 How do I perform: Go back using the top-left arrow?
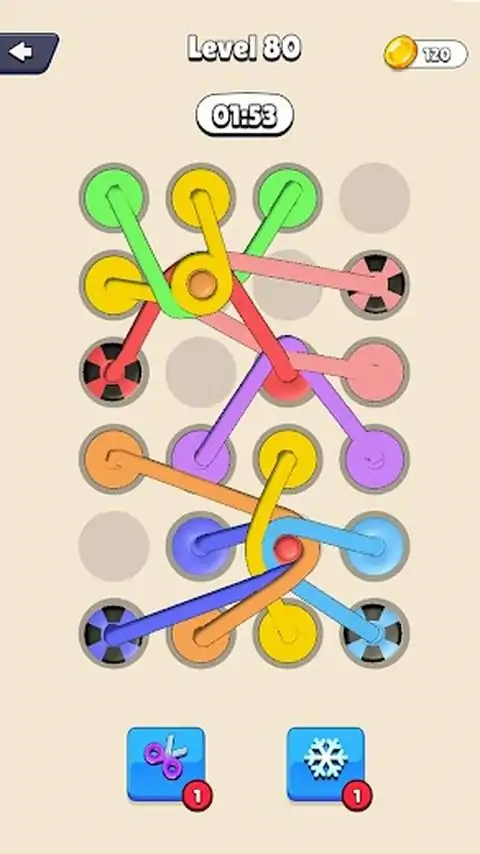pos(26,53)
